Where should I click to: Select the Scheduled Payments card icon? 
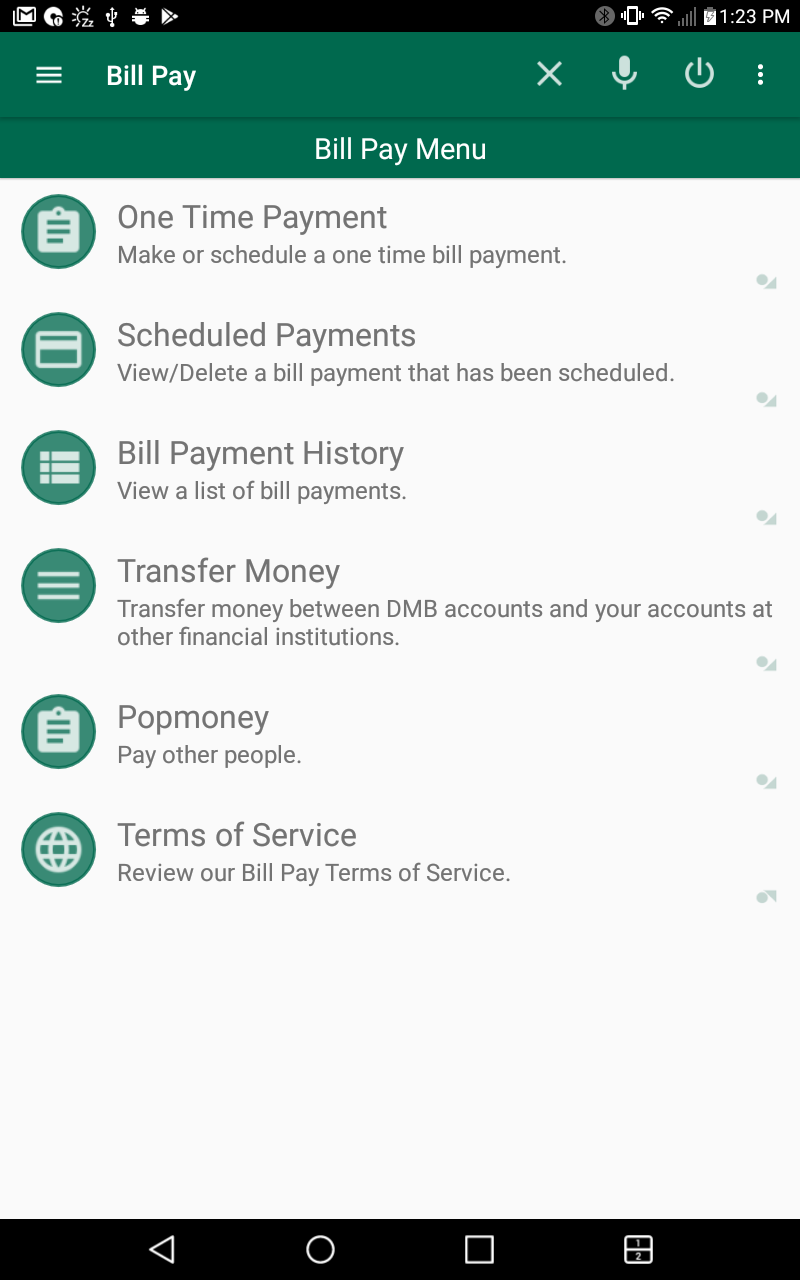click(x=58, y=349)
